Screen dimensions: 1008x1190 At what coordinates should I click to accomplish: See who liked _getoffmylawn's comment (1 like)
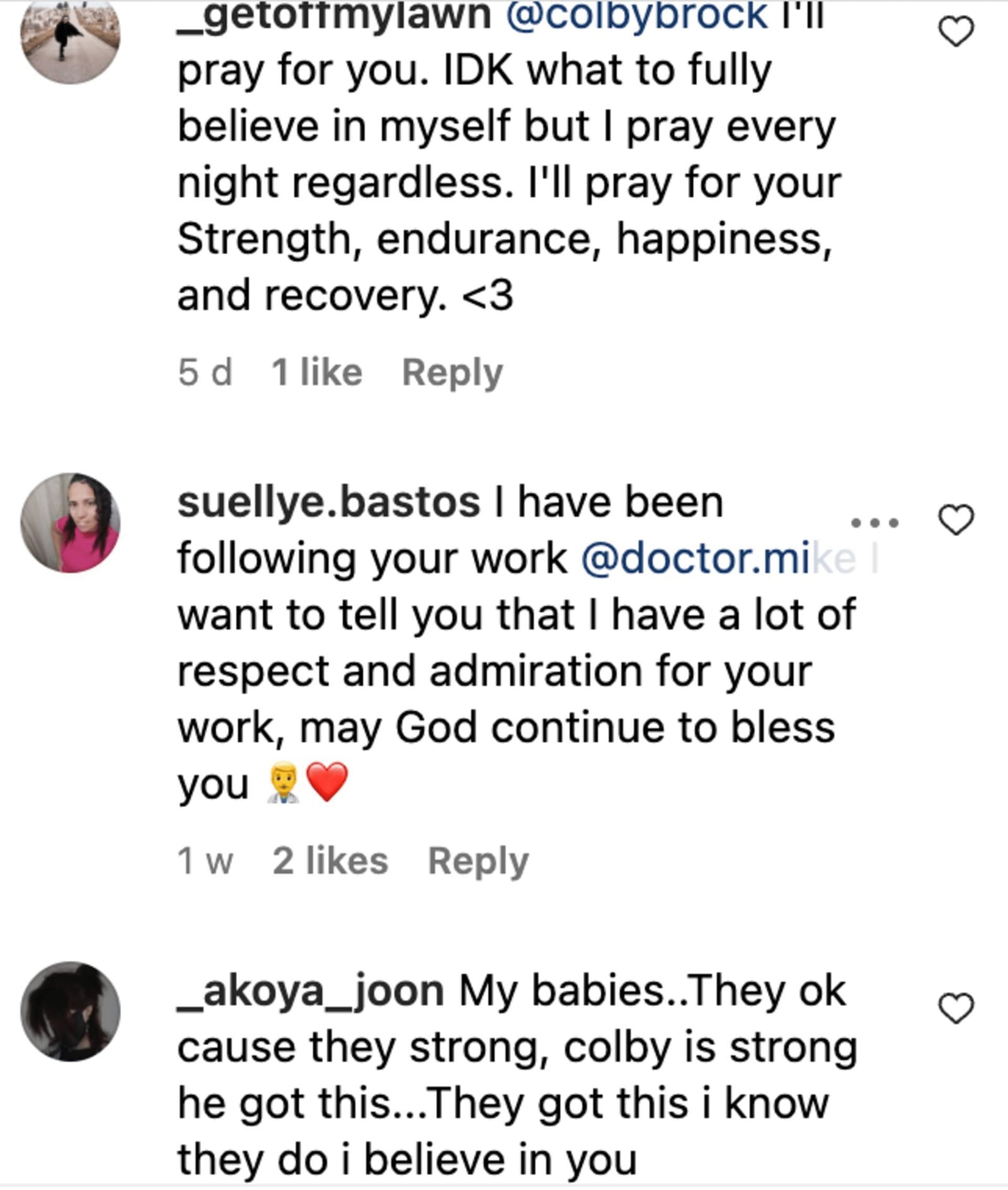click(316, 373)
